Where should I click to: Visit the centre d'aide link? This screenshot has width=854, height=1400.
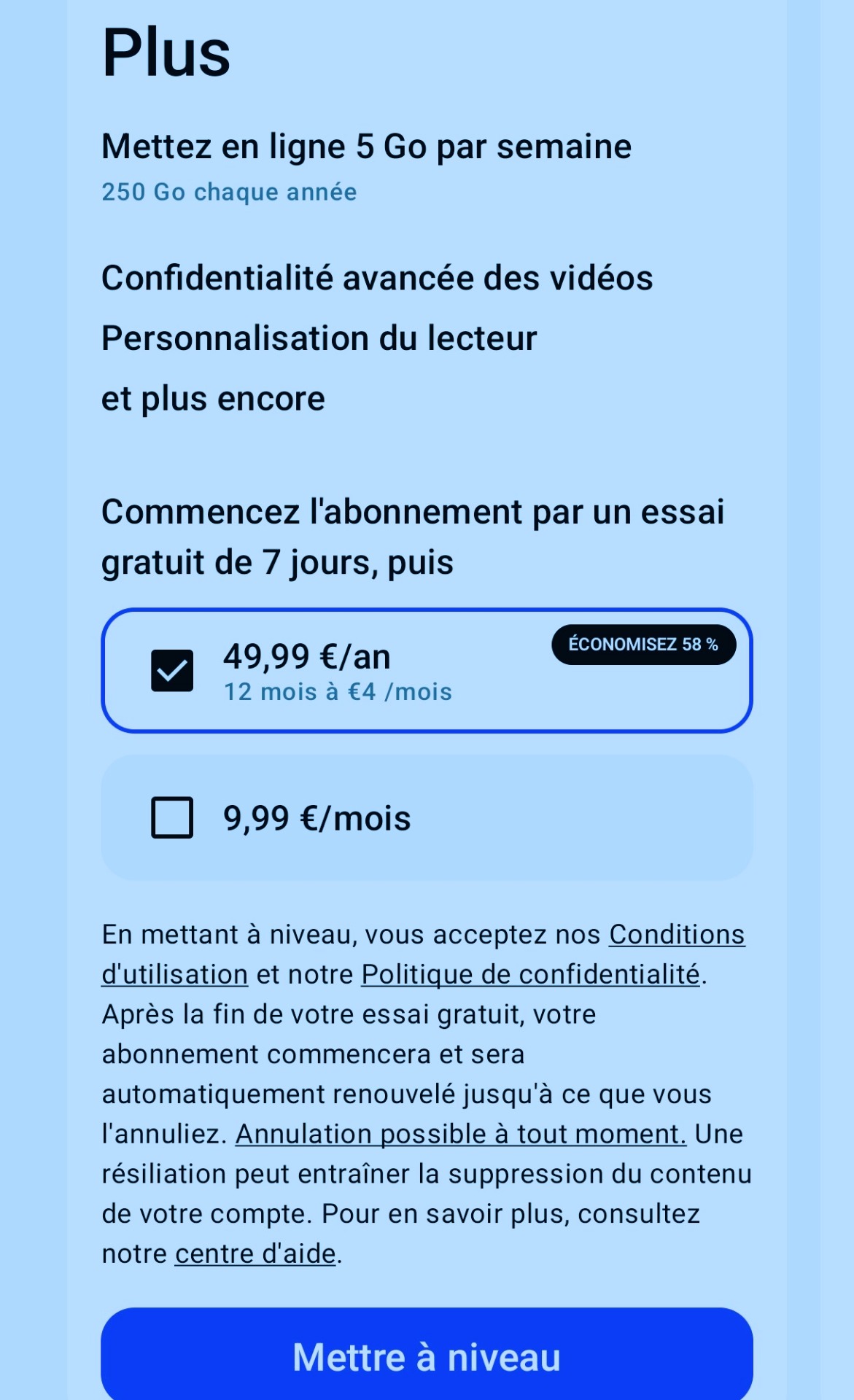click(x=255, y=1254)
